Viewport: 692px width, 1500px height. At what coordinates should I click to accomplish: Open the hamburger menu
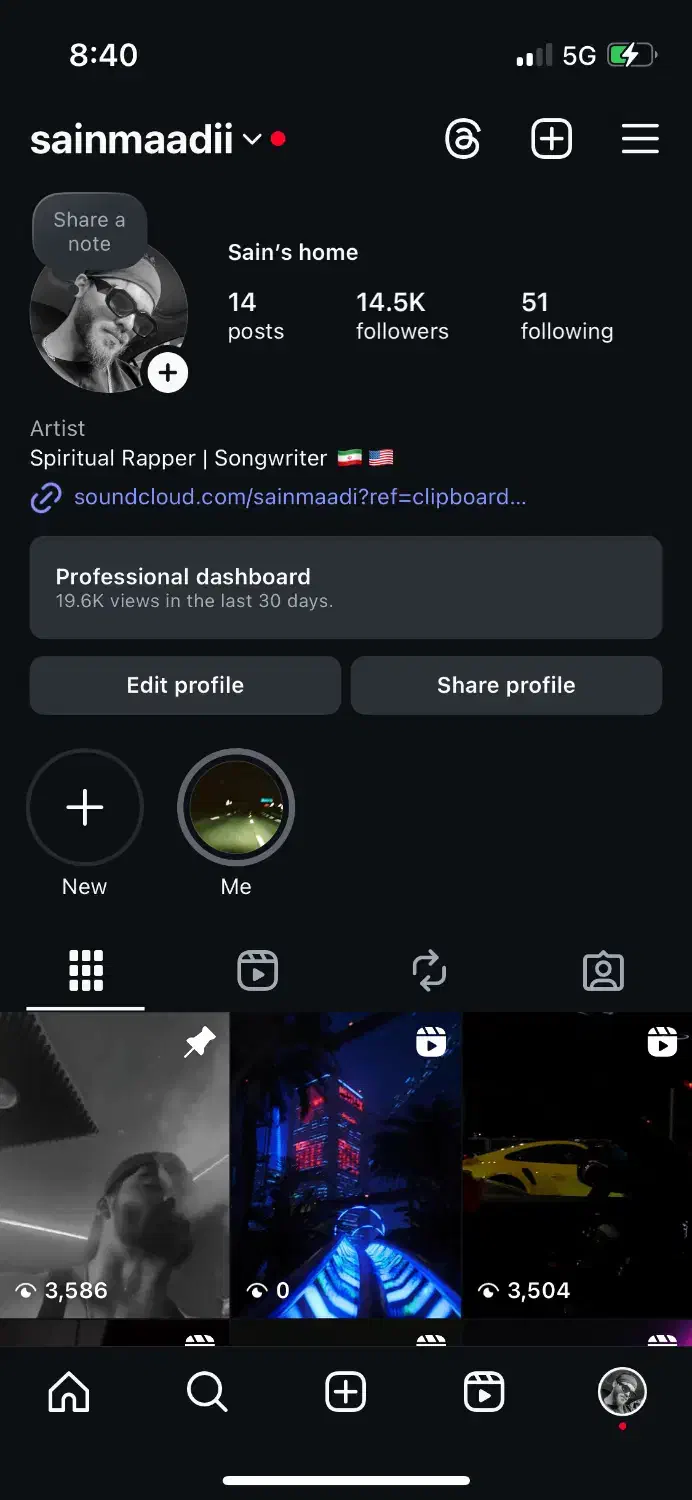click(640, 139)
